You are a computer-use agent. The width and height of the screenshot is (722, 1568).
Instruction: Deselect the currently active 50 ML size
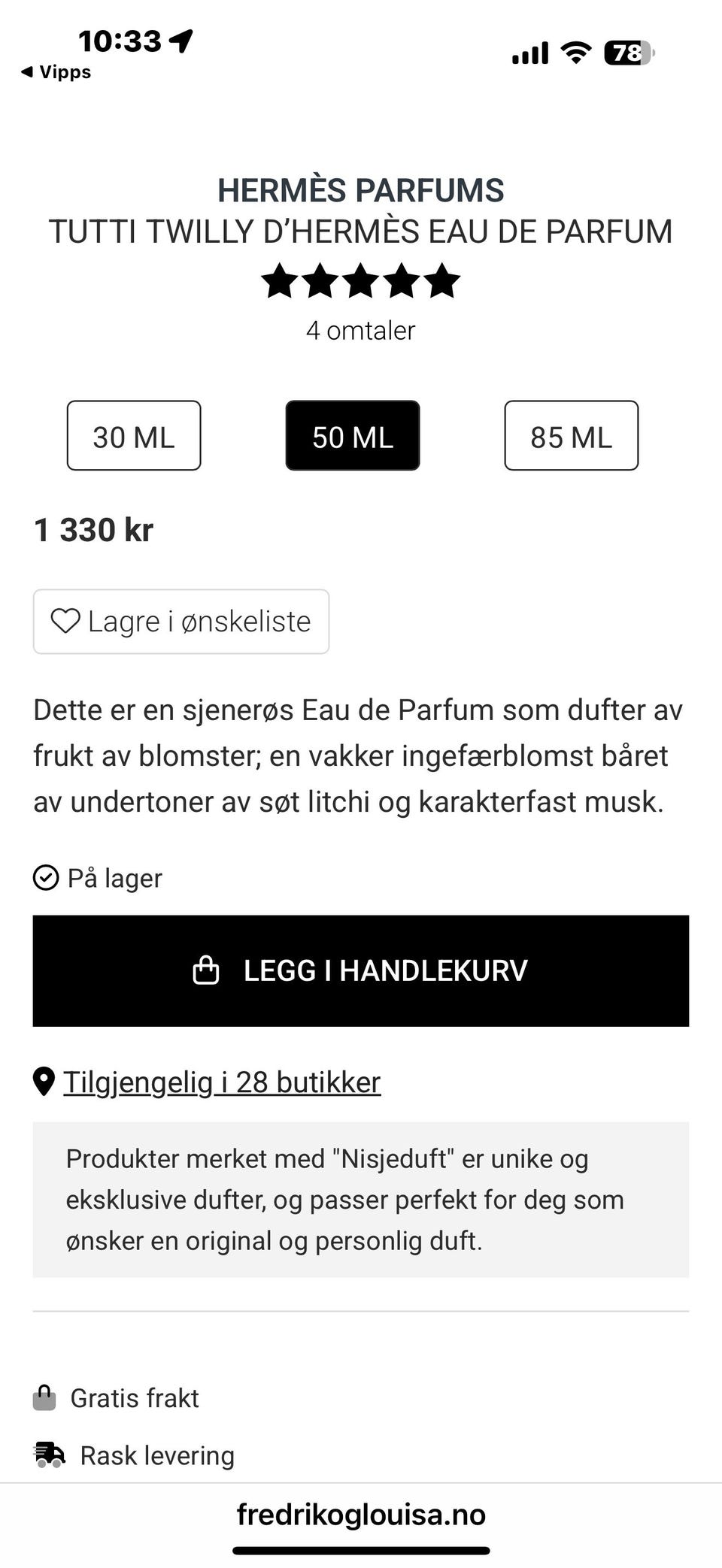(x=352, y=436)
